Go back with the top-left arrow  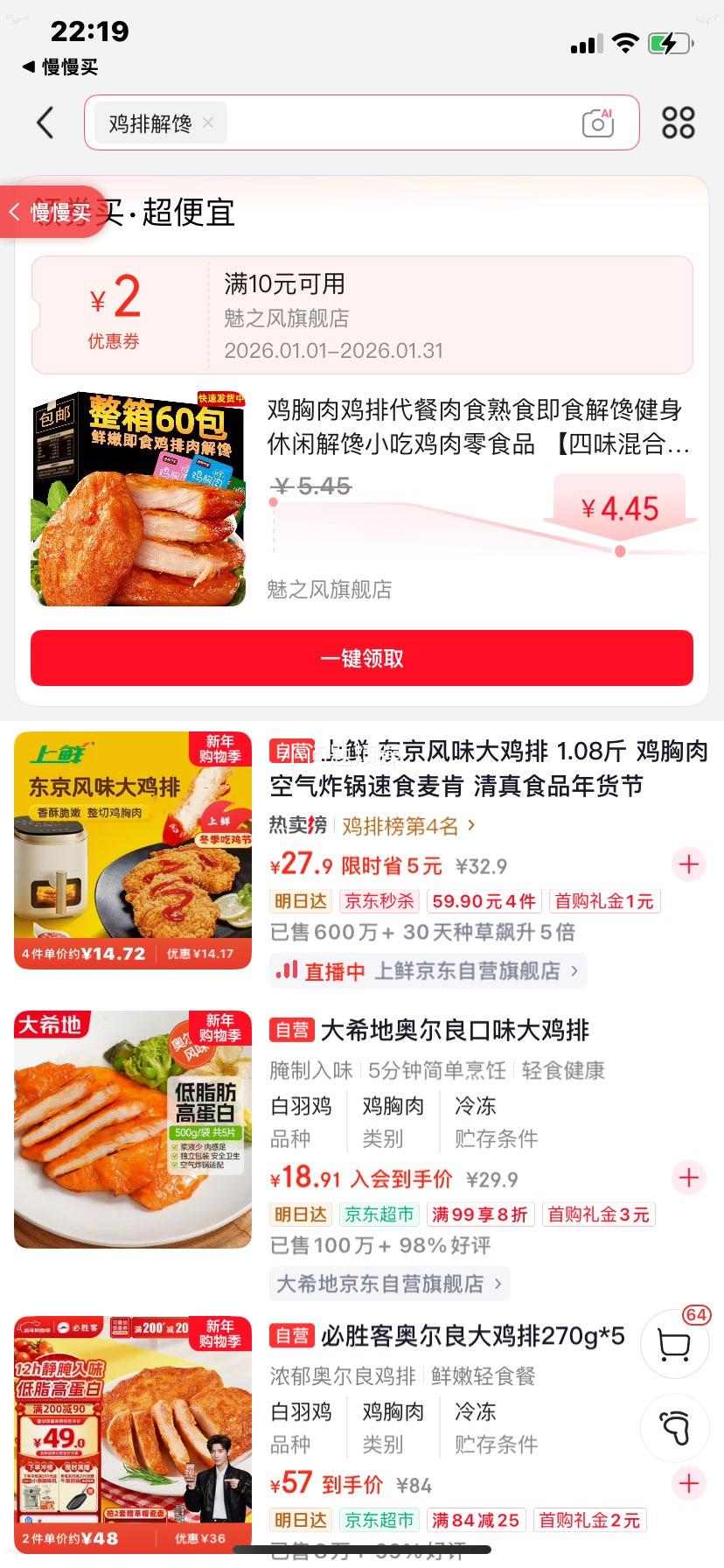pyautogui.click(x=45, y=122)
